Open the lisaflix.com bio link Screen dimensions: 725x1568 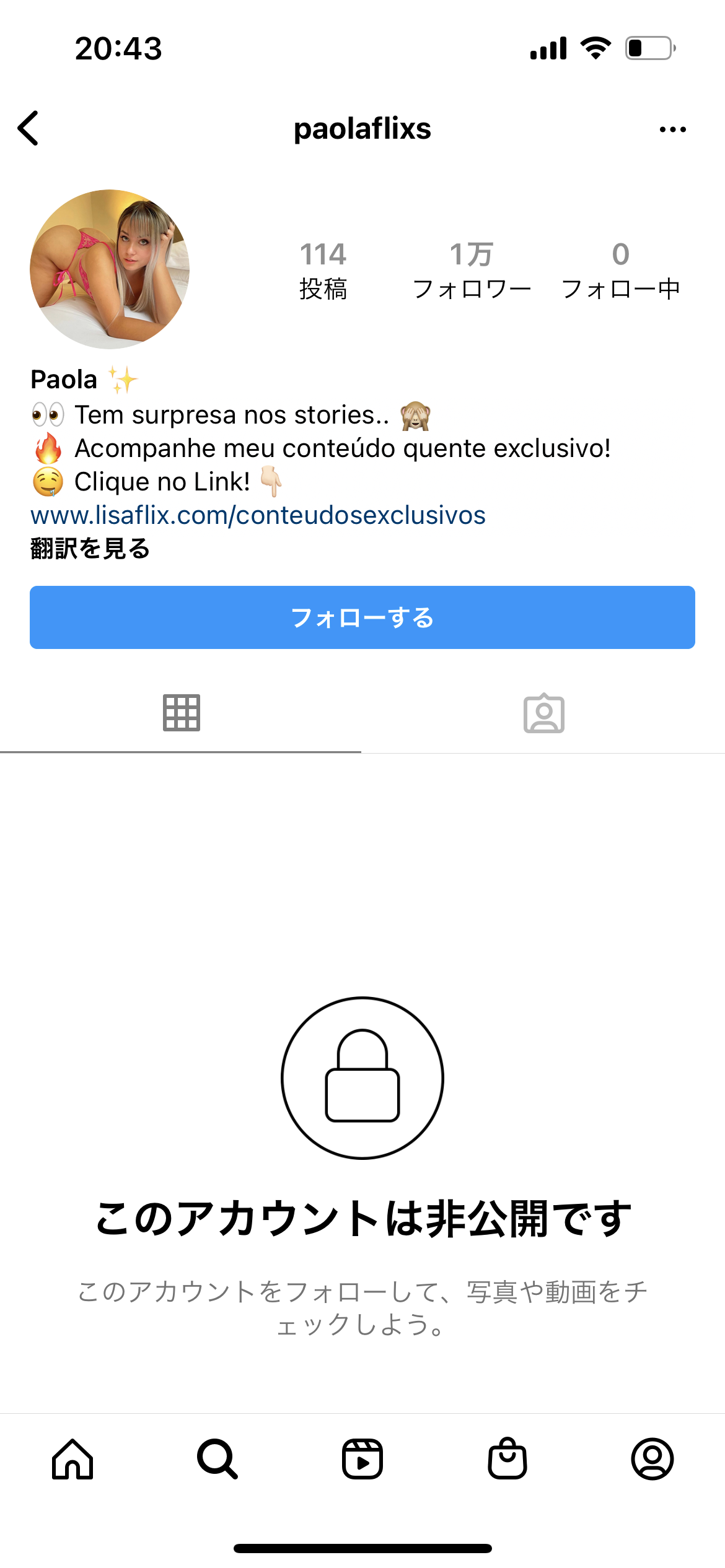[x=258, y=515]
